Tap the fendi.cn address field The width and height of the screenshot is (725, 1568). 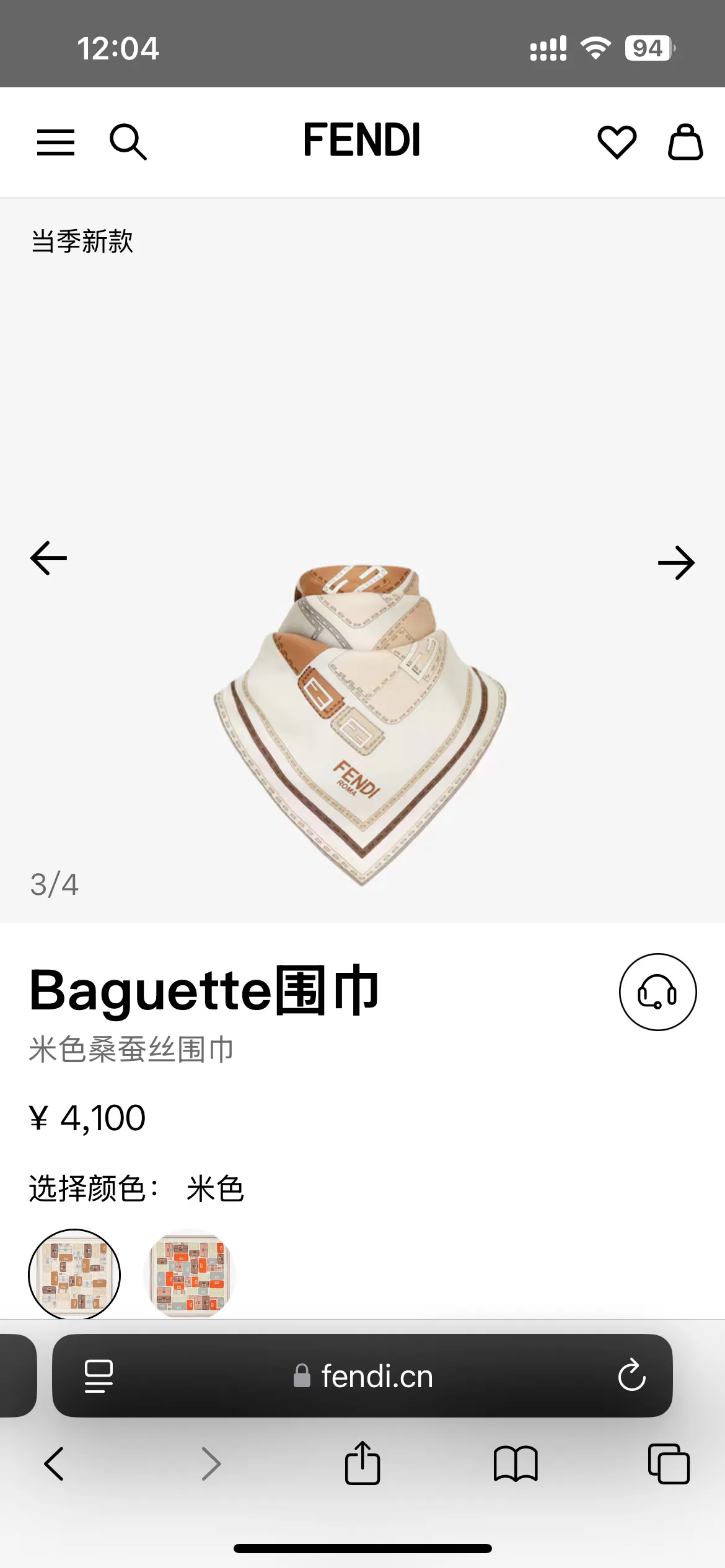coord(362,1376)
